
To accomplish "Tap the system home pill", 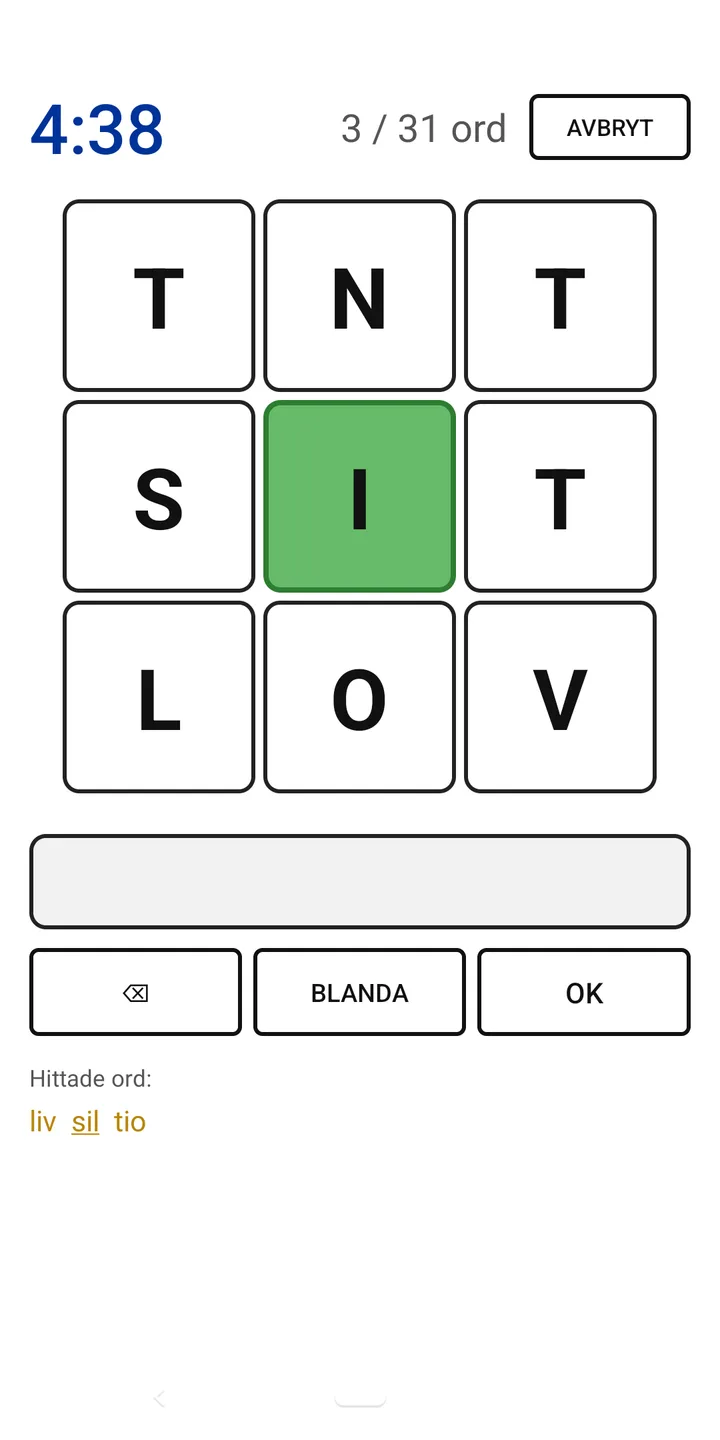I will coord(360,1398).
